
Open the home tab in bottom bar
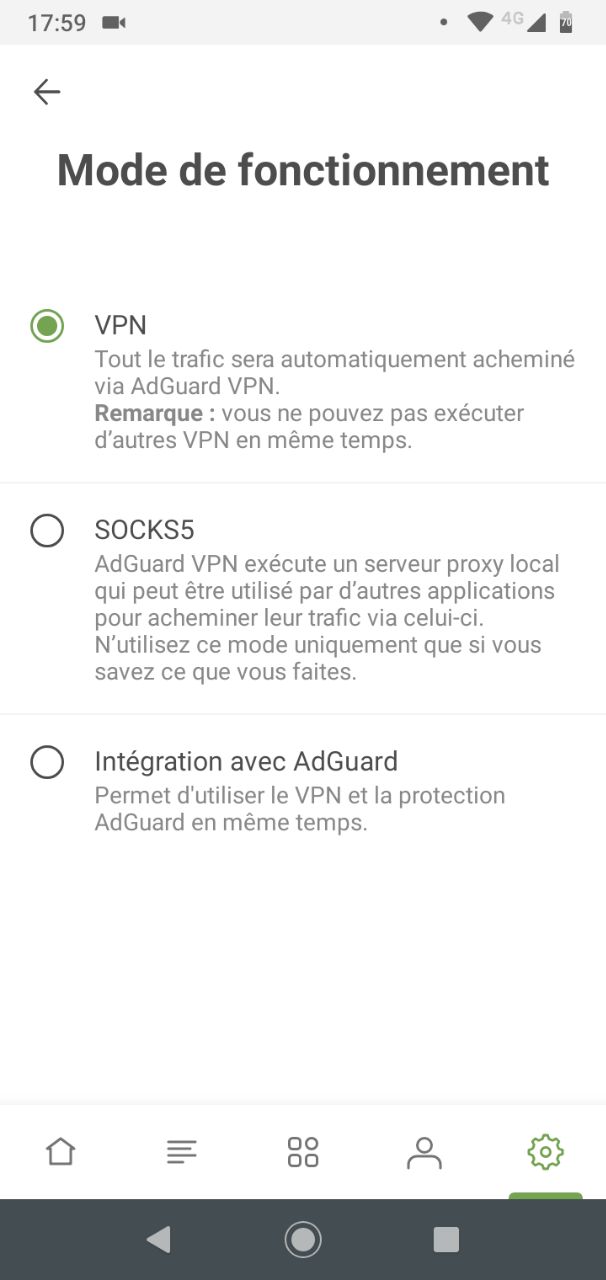point(61,1152)
